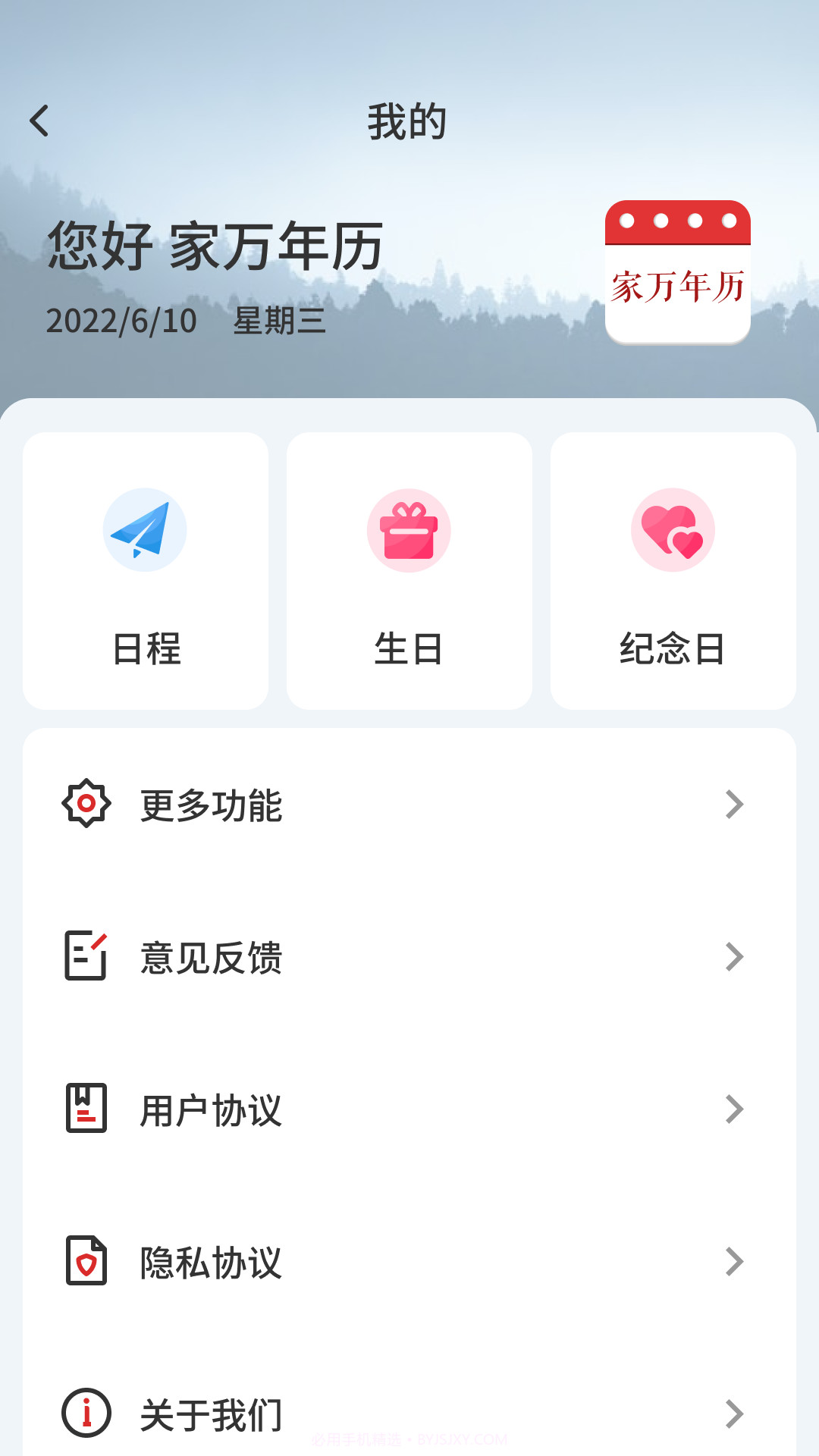
Task: Select the shield icon beside 隐私协议
Action: pyautogui.click(x=86, y=1262)
